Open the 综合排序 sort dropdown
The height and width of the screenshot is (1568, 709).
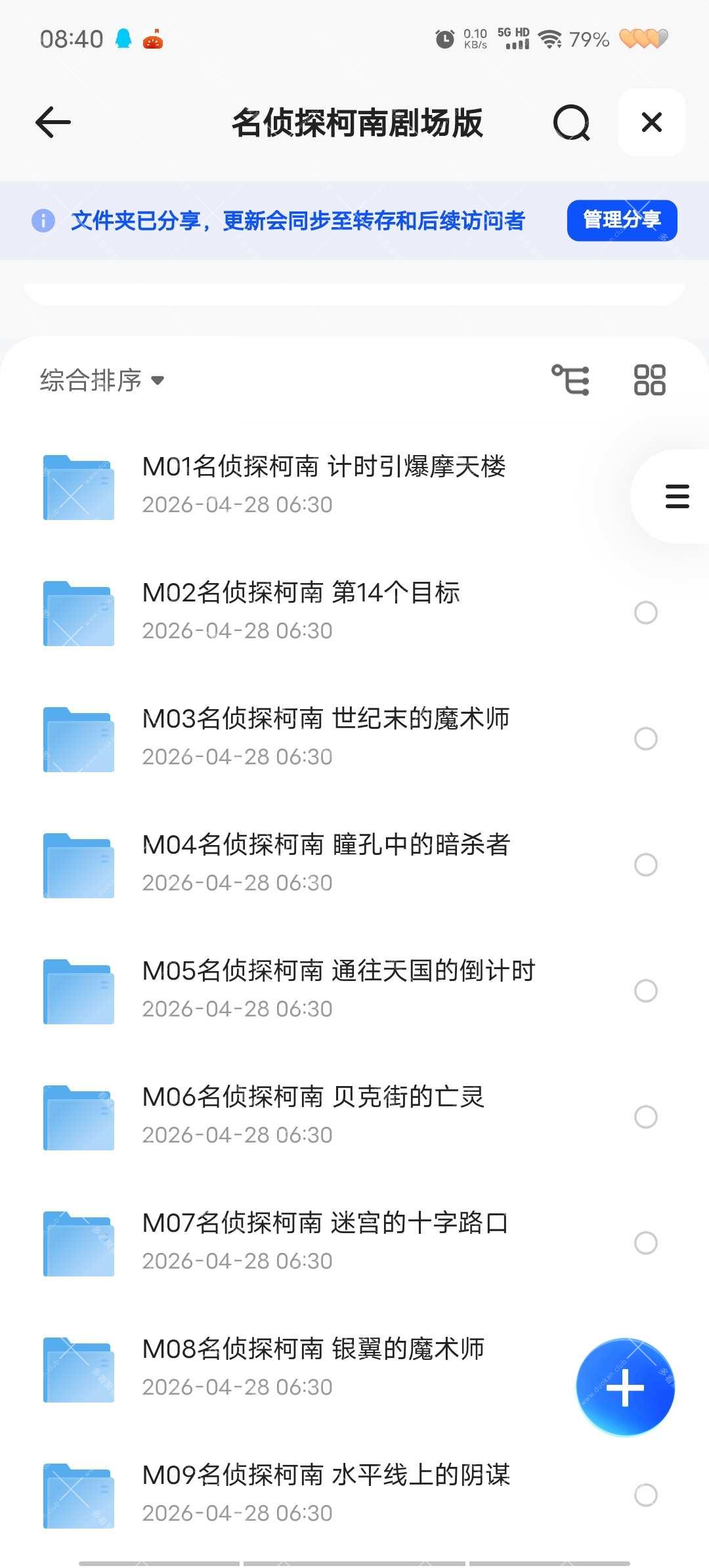click(102, 380)
